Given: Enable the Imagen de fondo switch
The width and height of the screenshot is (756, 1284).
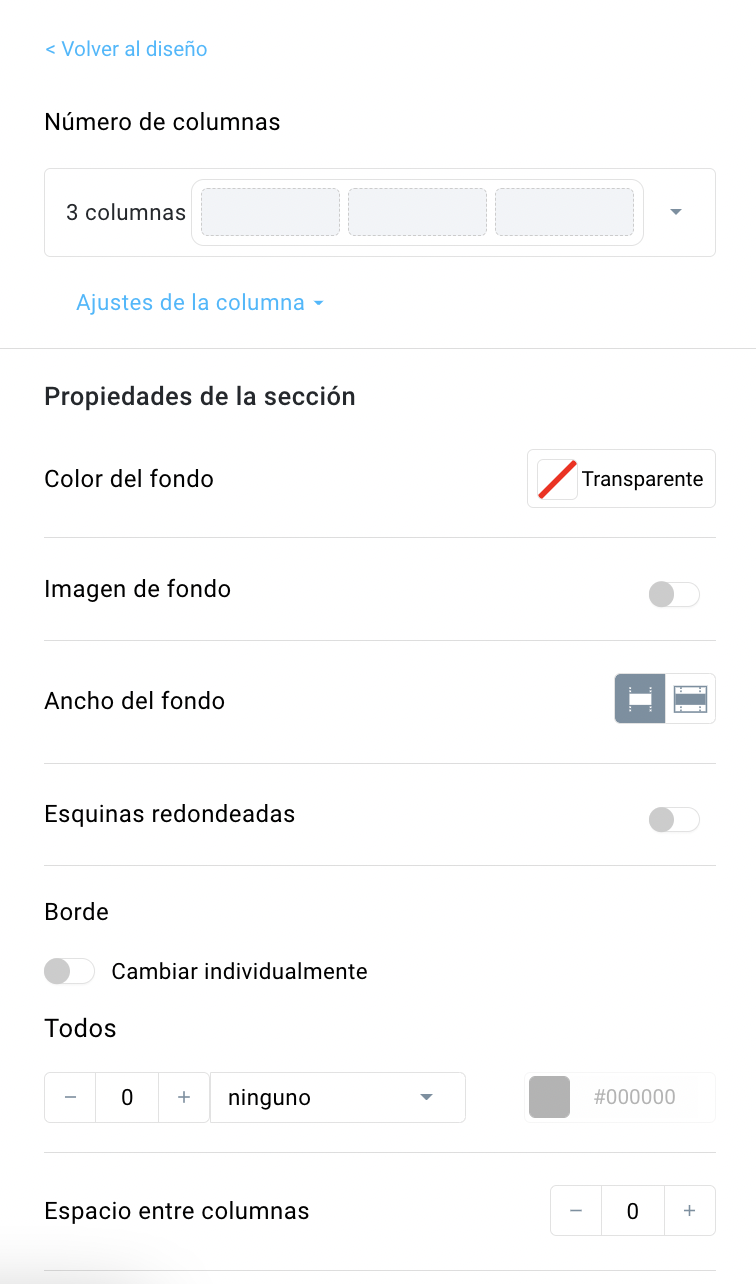Looking at the screenshot, I should (x=674, y=595).
